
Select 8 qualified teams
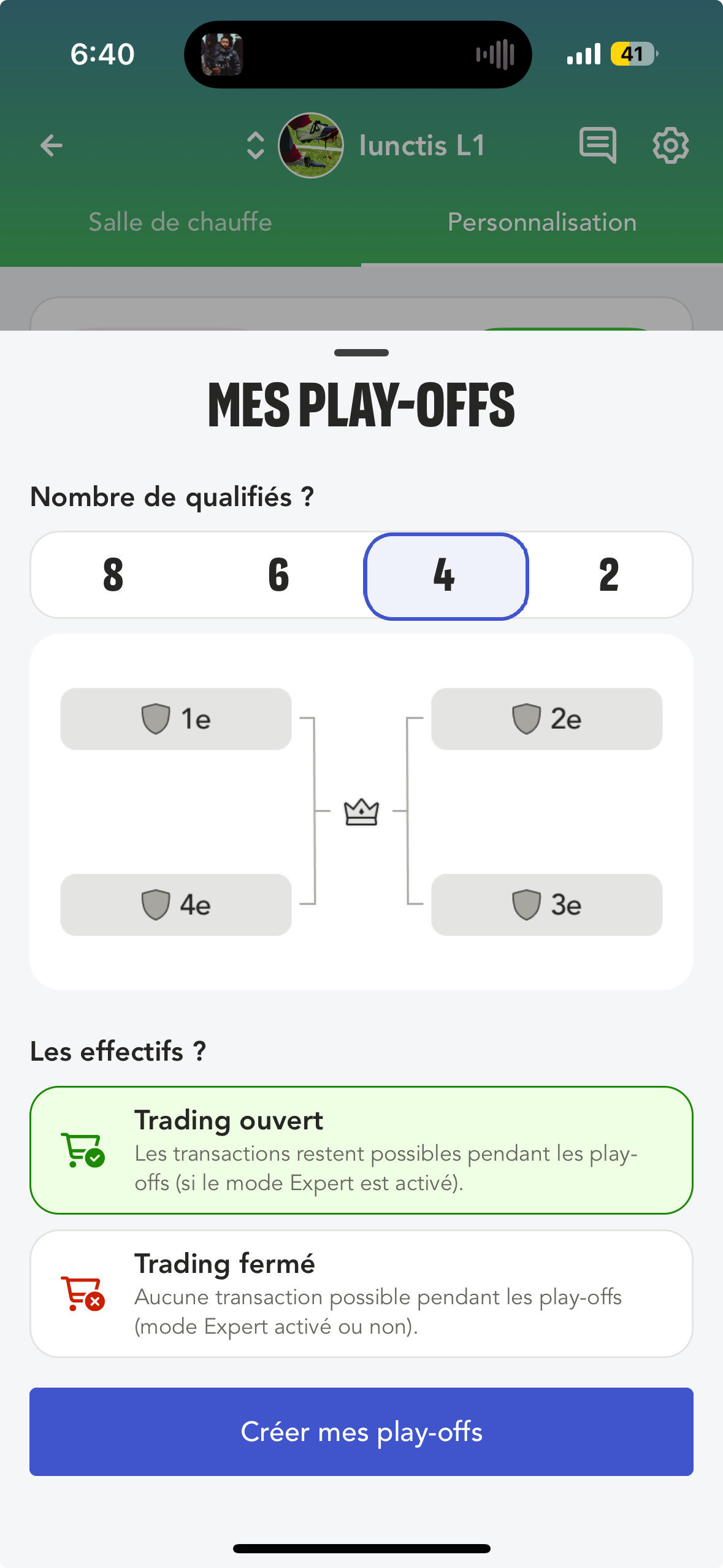pos(113,575)
